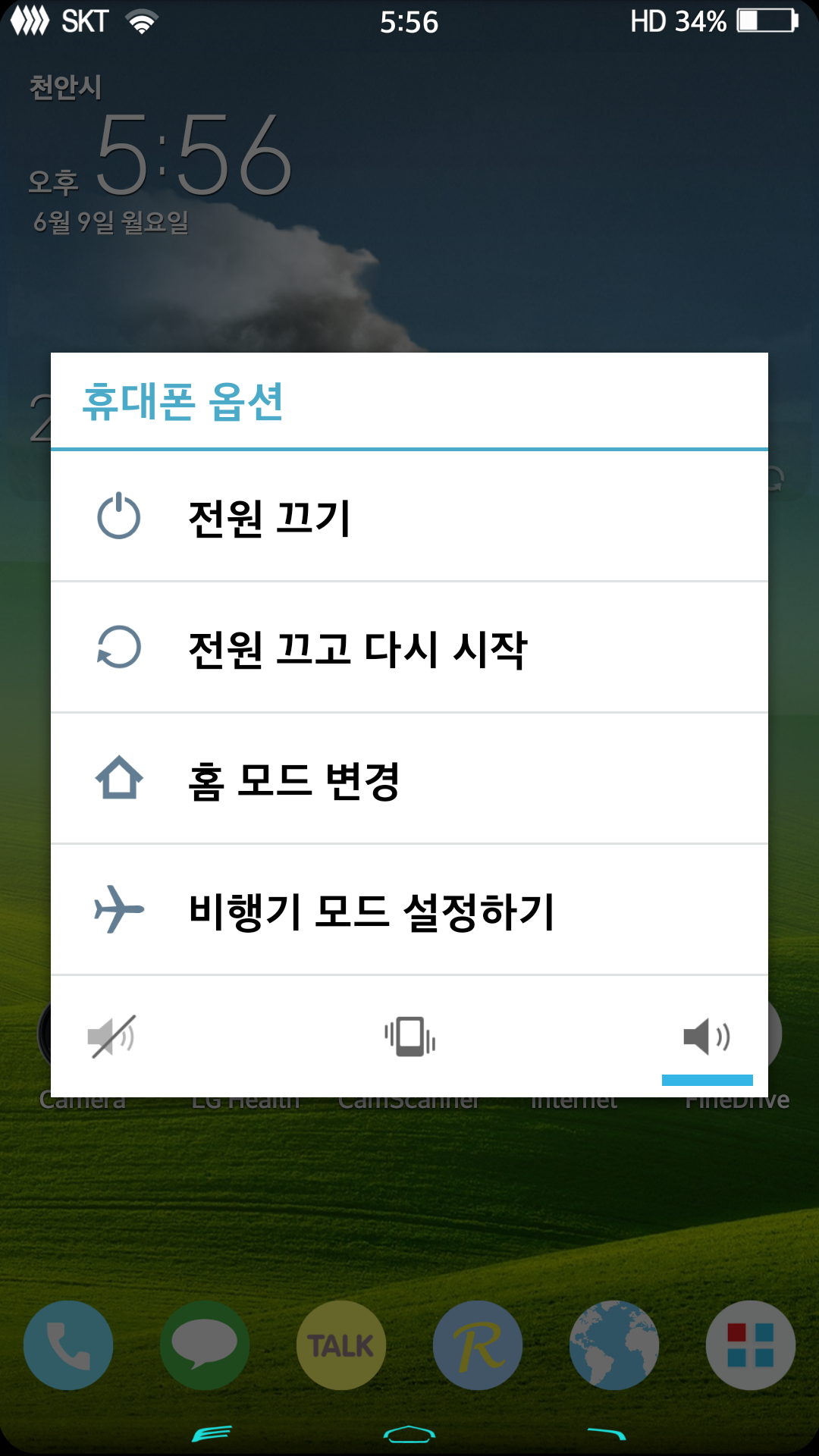Choose 전원 끄고 다시 시작 to restart

[x=409, y=648]
